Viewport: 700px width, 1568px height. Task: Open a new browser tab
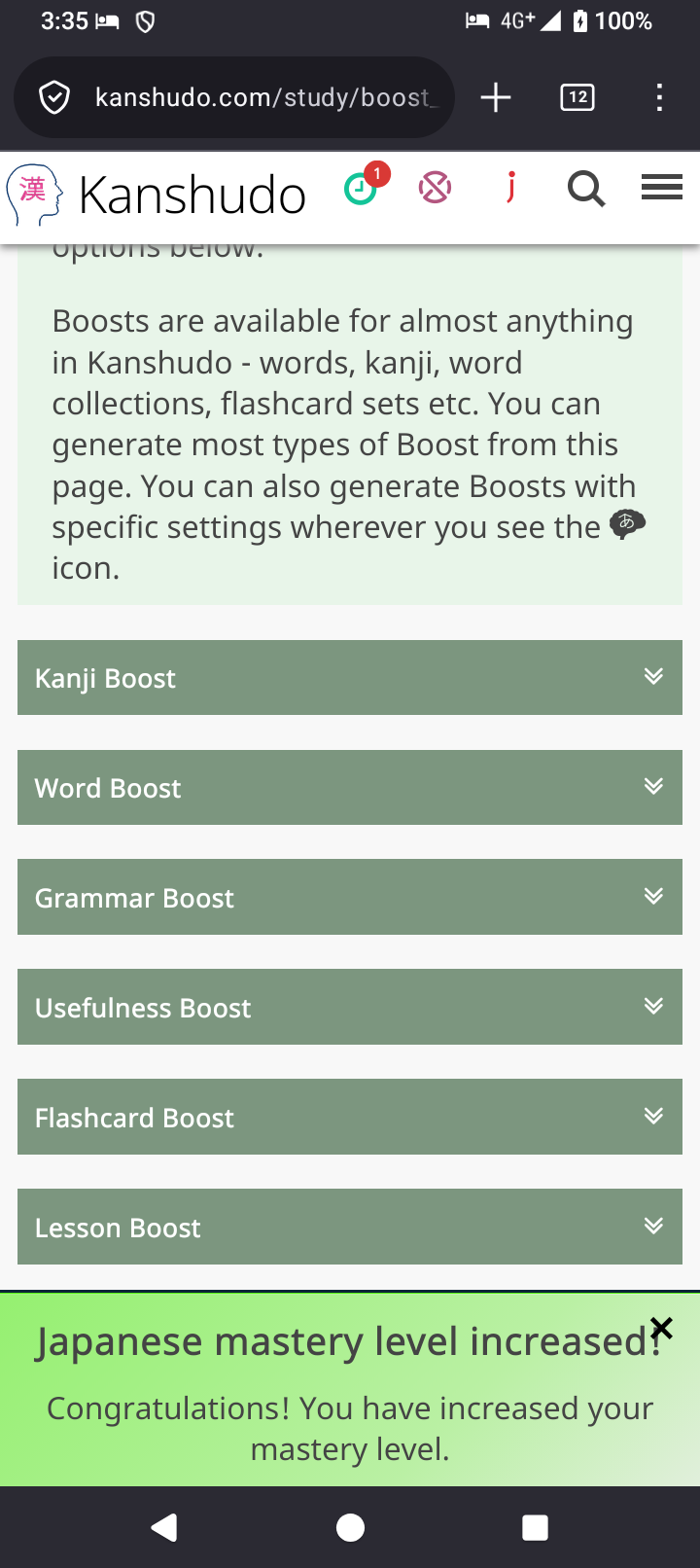(x=496, y=97)
